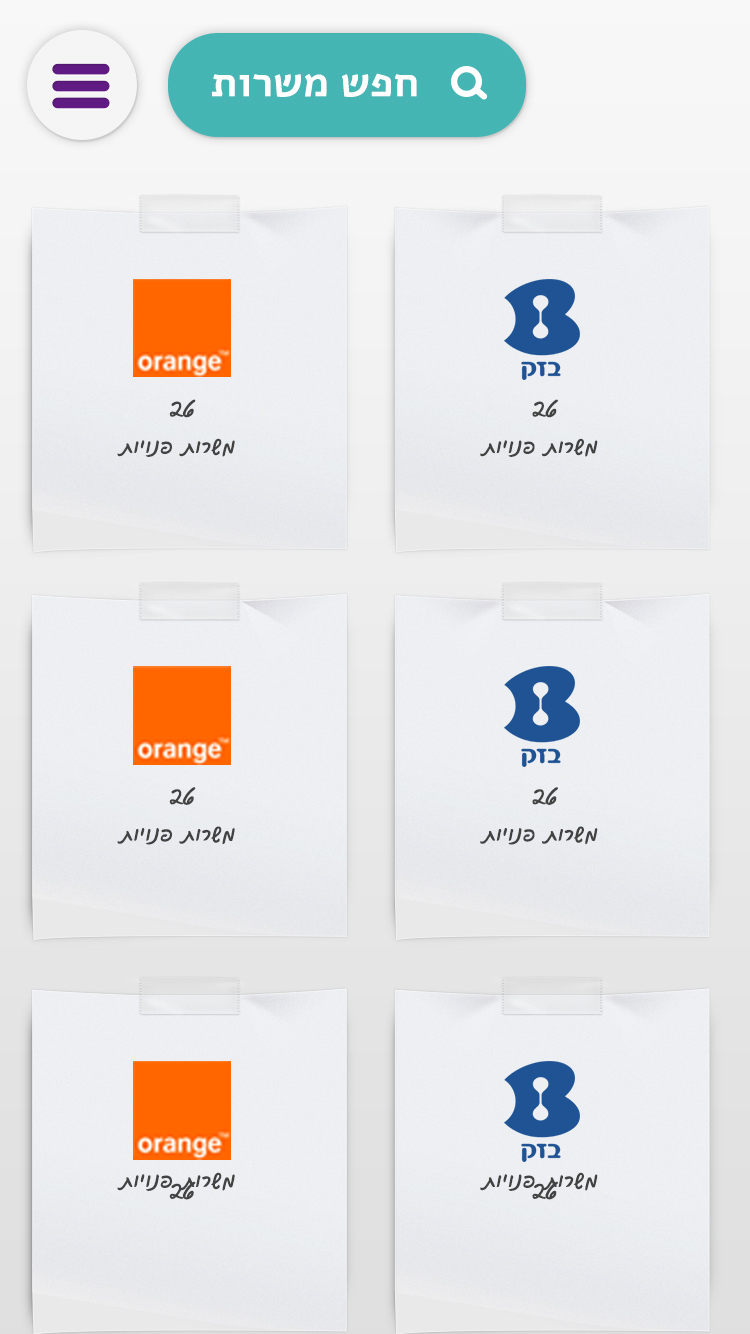Open the first Bezeq job card
Viewport: 750px width, 1334px height.
[552, 378]
